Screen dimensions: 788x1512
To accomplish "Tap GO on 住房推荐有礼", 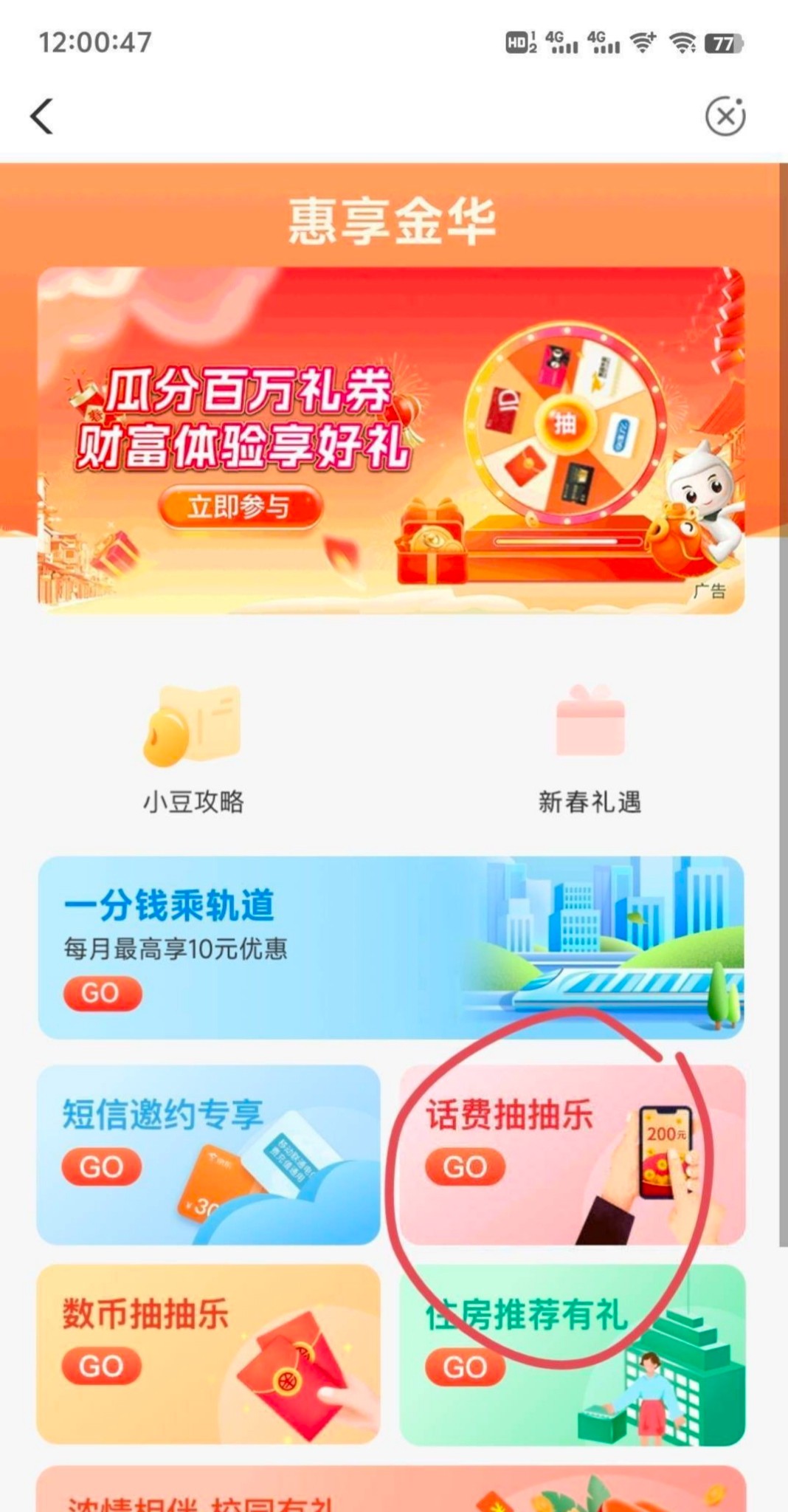I will coord(465,1367).
